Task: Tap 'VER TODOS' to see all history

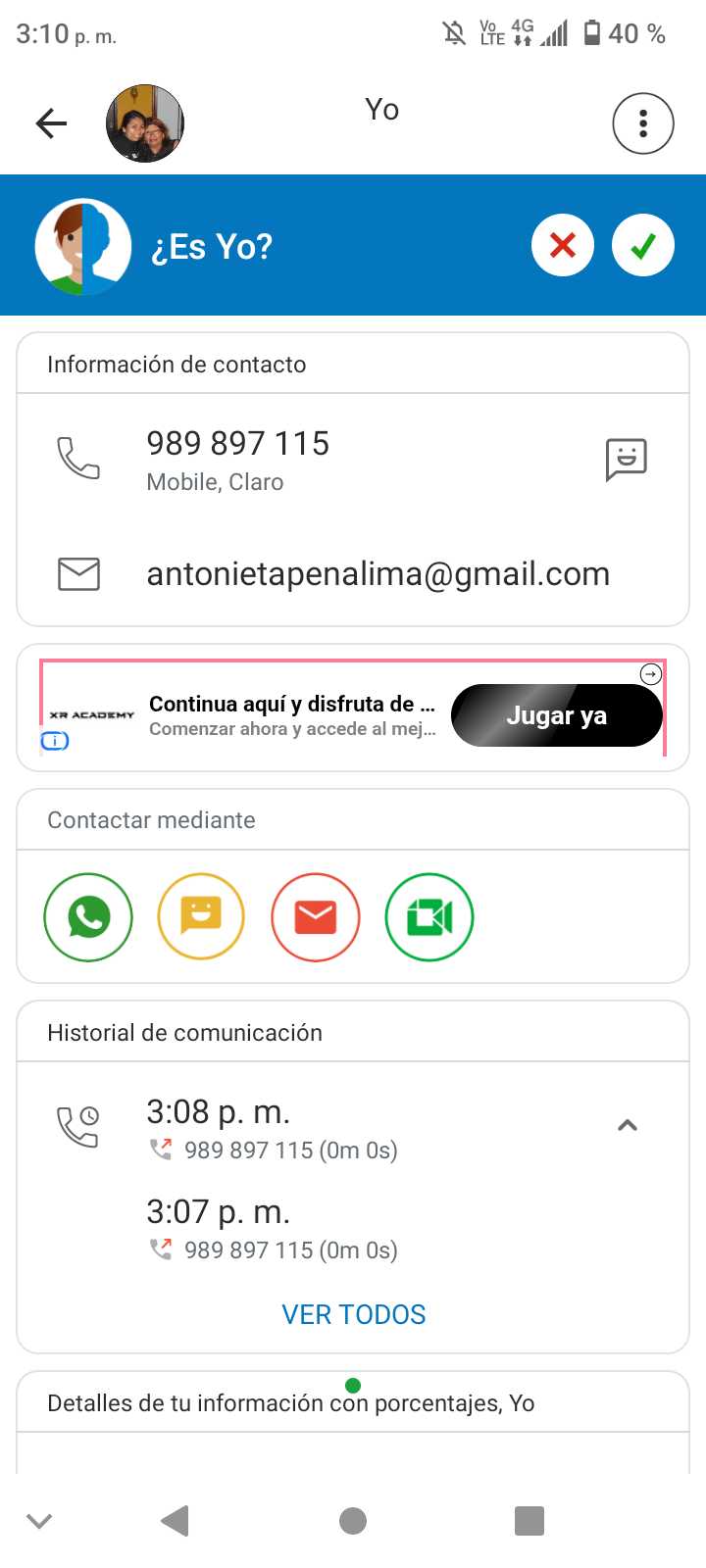Action: (x=353, y=1314)
